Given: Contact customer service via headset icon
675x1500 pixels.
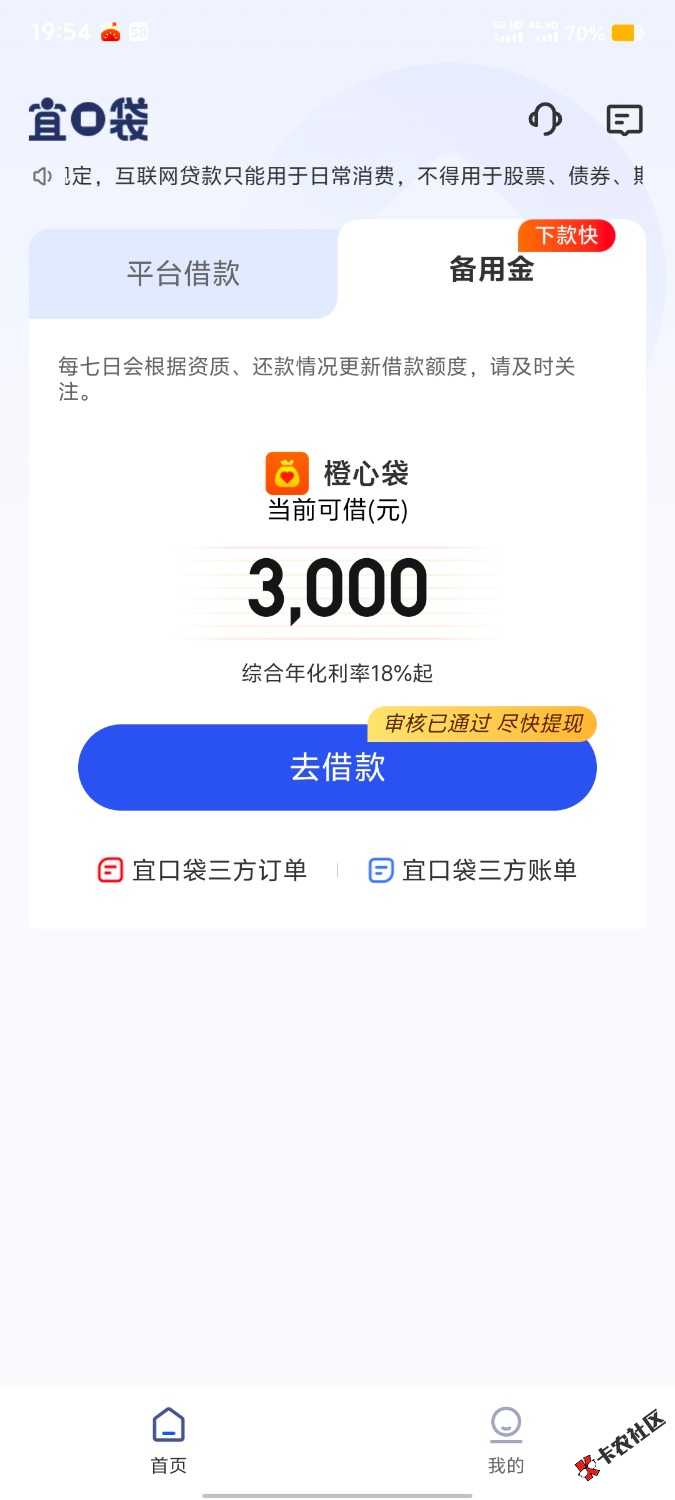Looking at the screenshot, I should pyautogui.click(x=545, y=120).
